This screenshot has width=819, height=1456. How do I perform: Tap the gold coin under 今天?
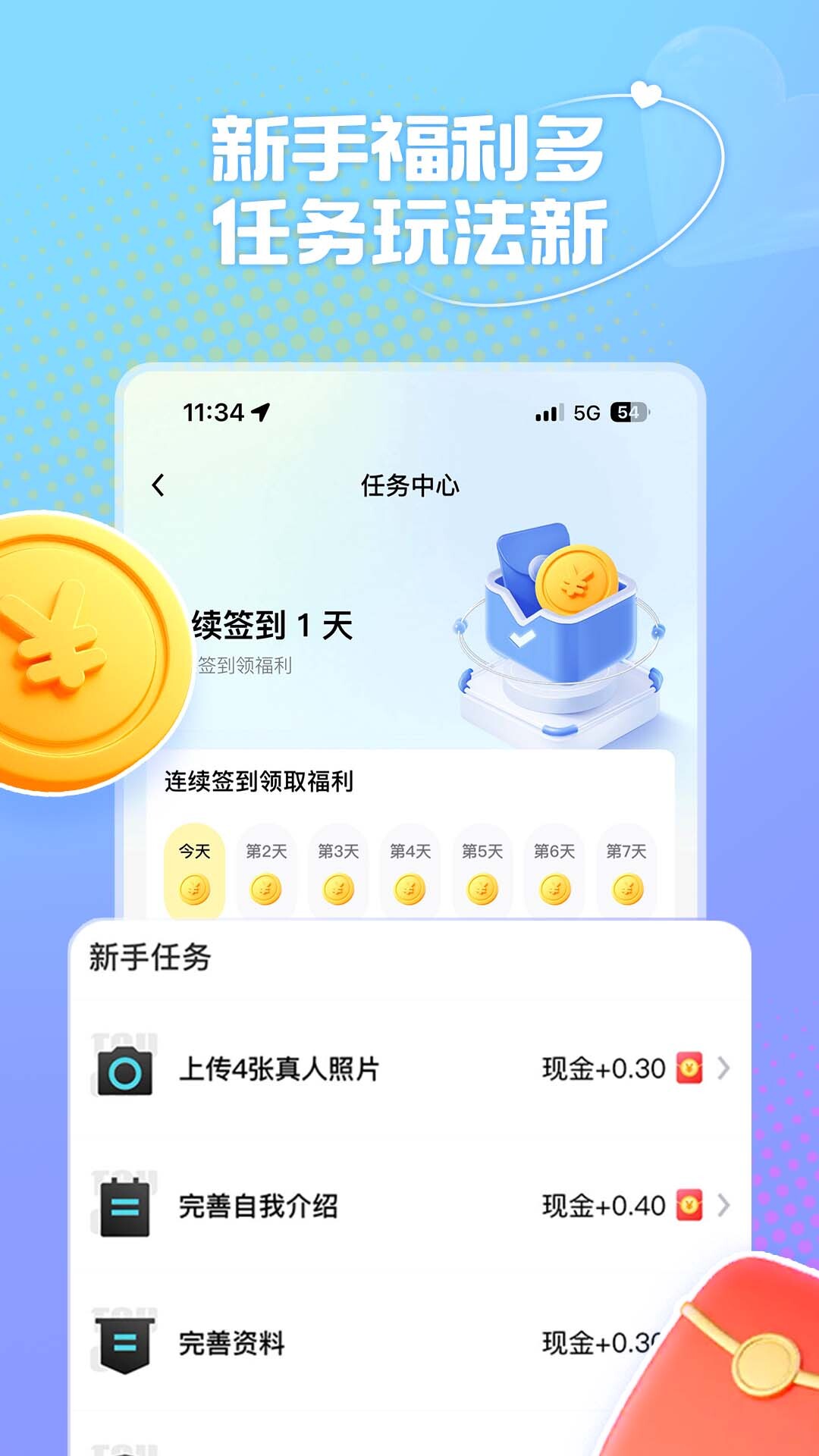coord(195,887)
